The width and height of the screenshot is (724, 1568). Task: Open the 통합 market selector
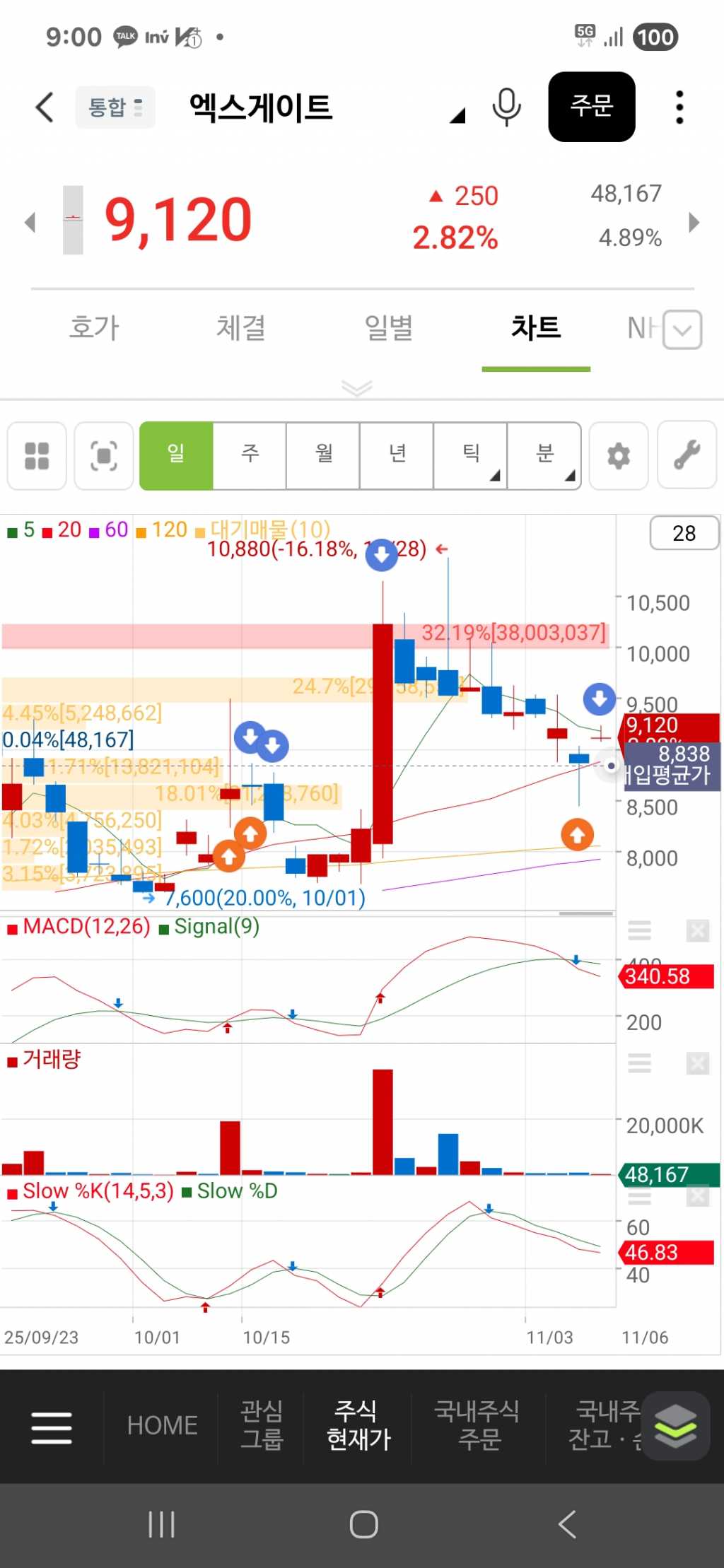(115, 107)
